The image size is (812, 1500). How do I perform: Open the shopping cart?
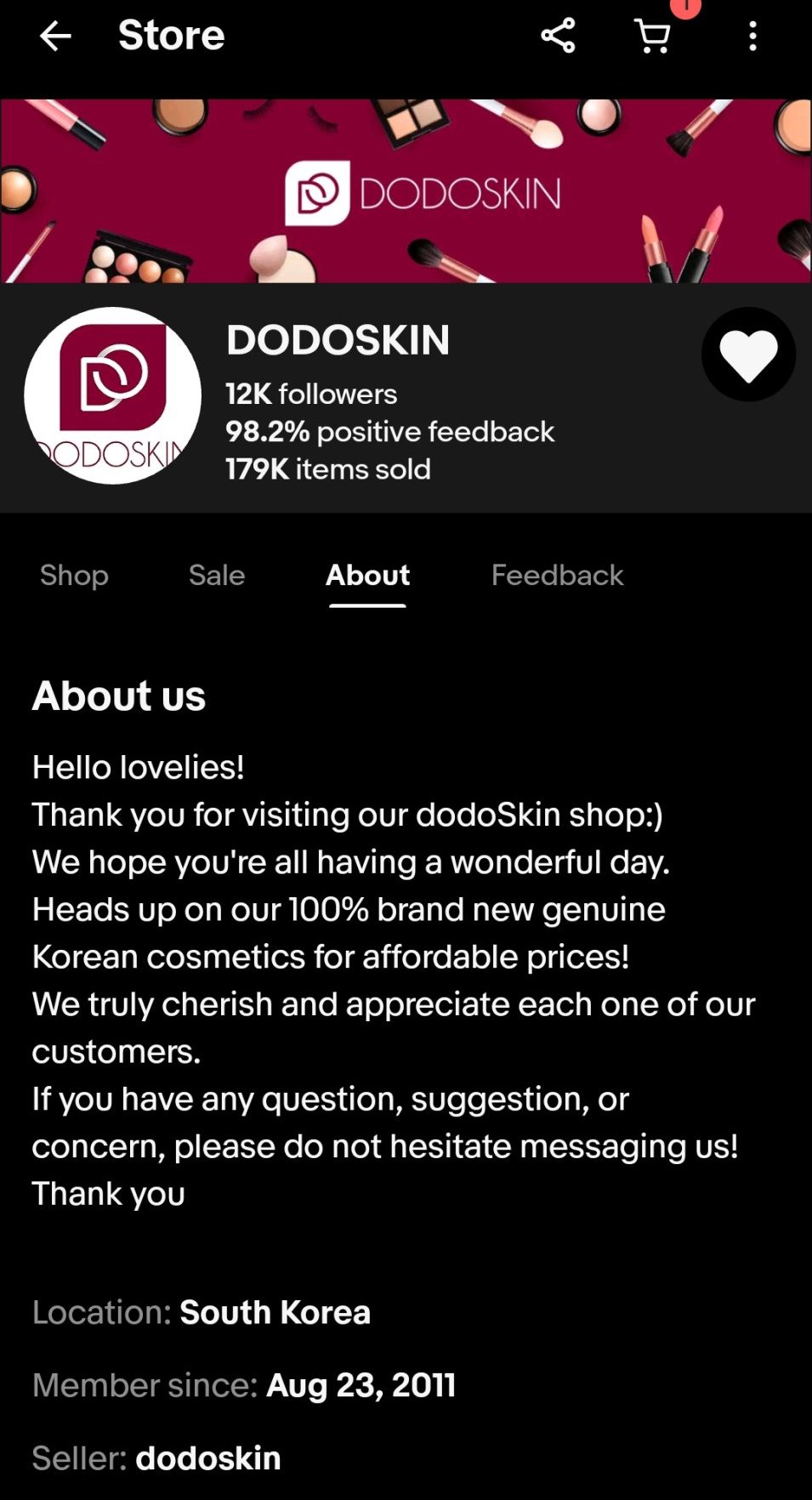[653, 37]
